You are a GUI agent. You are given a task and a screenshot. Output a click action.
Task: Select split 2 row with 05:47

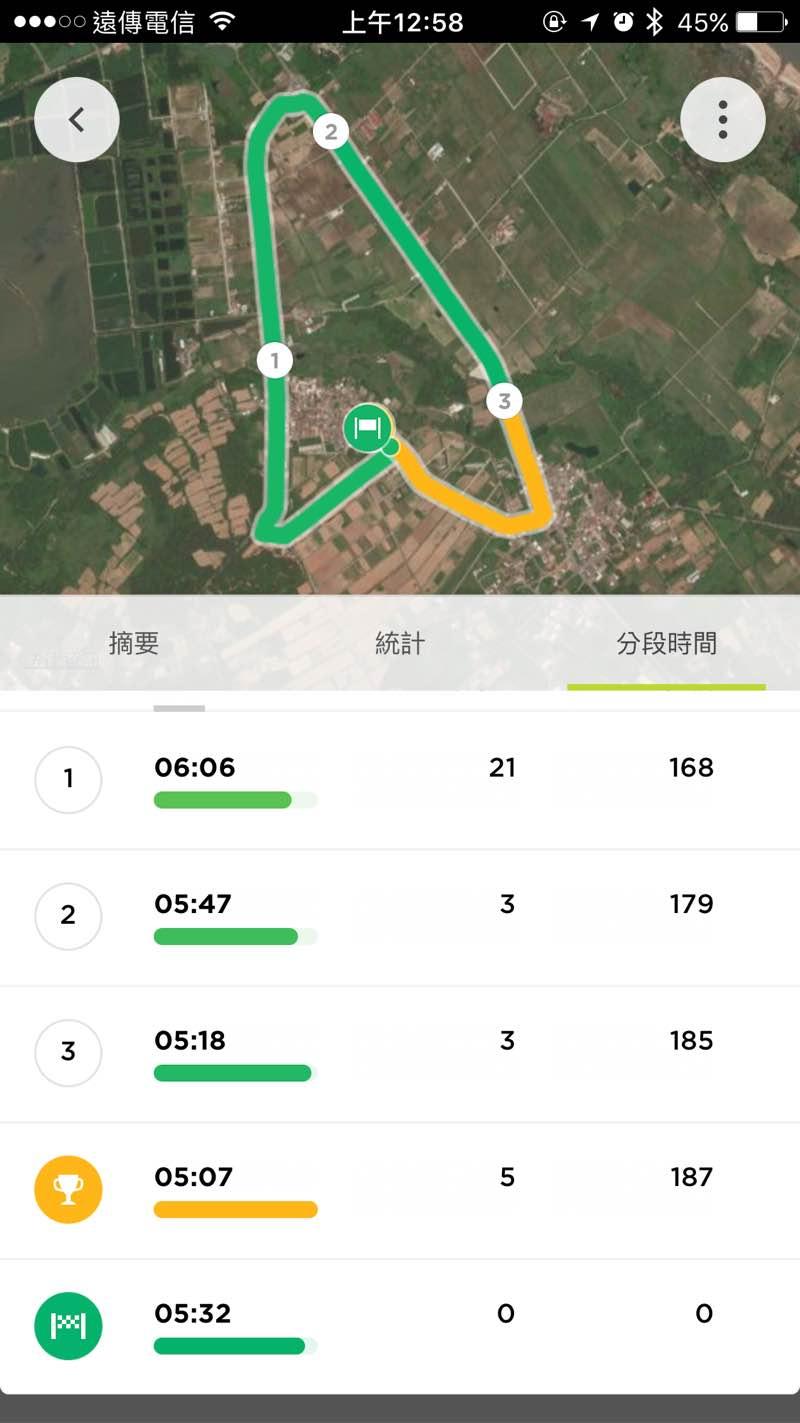tap(400, 916)
